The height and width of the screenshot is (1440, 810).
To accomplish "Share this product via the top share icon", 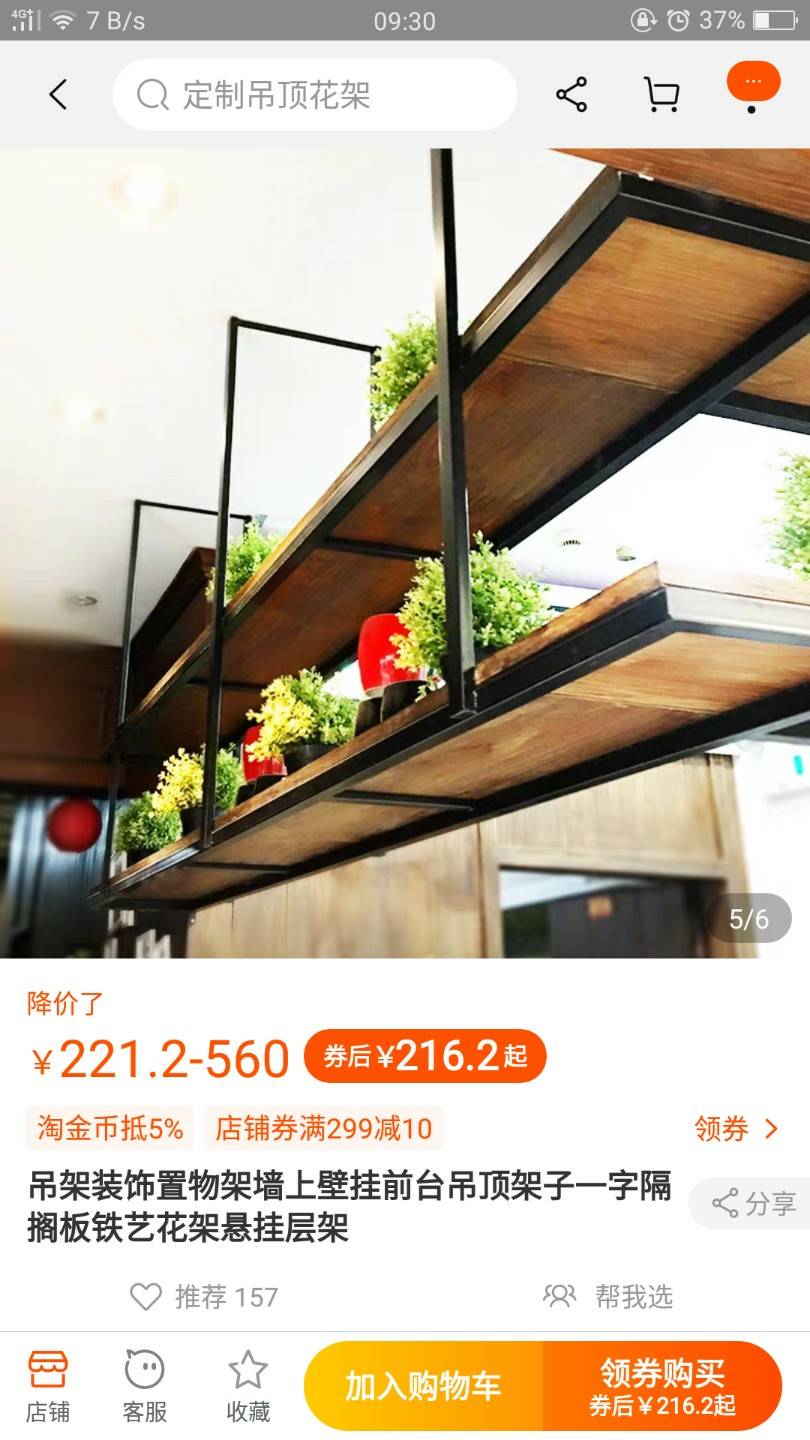I will [x=571, y=95].
